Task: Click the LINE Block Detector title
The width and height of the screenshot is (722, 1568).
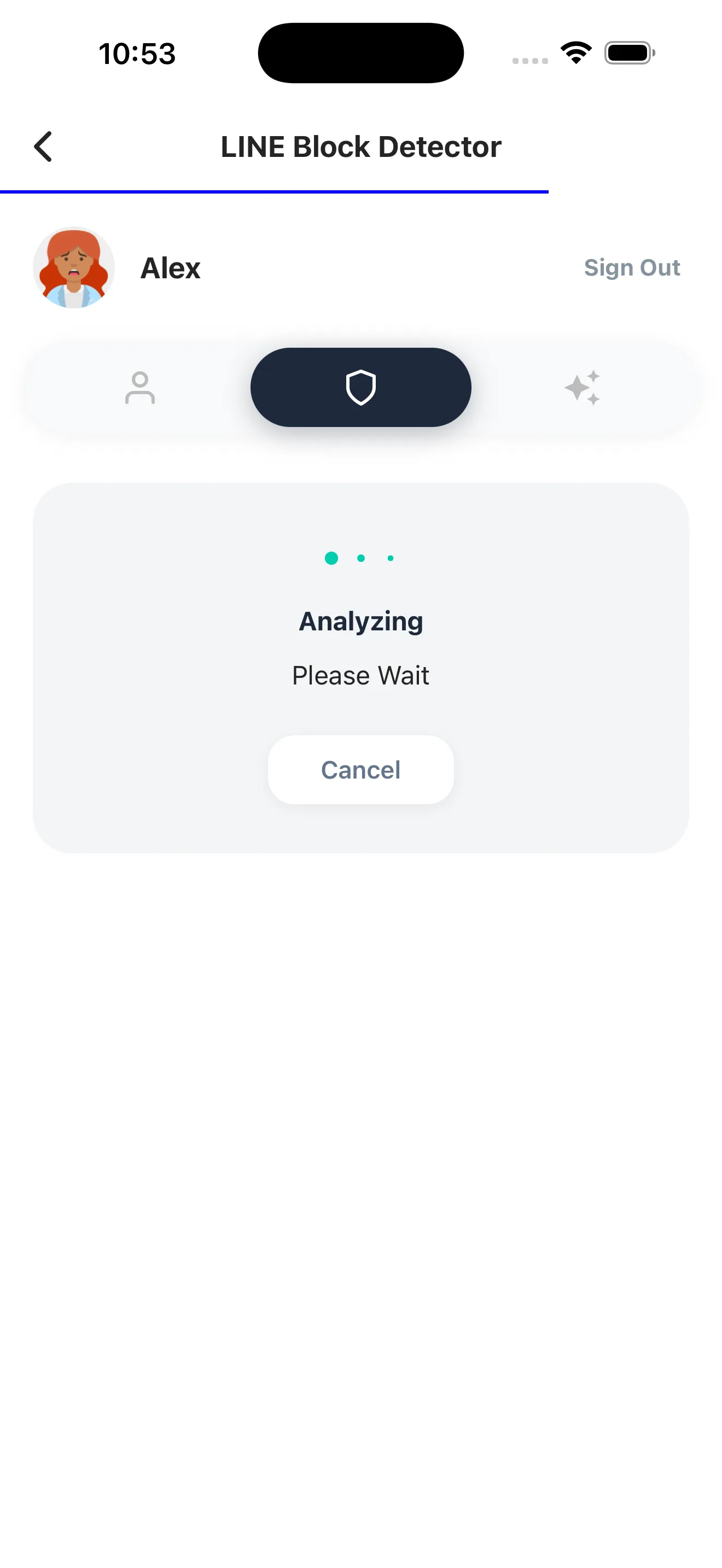Action: [x=360, y=146]
